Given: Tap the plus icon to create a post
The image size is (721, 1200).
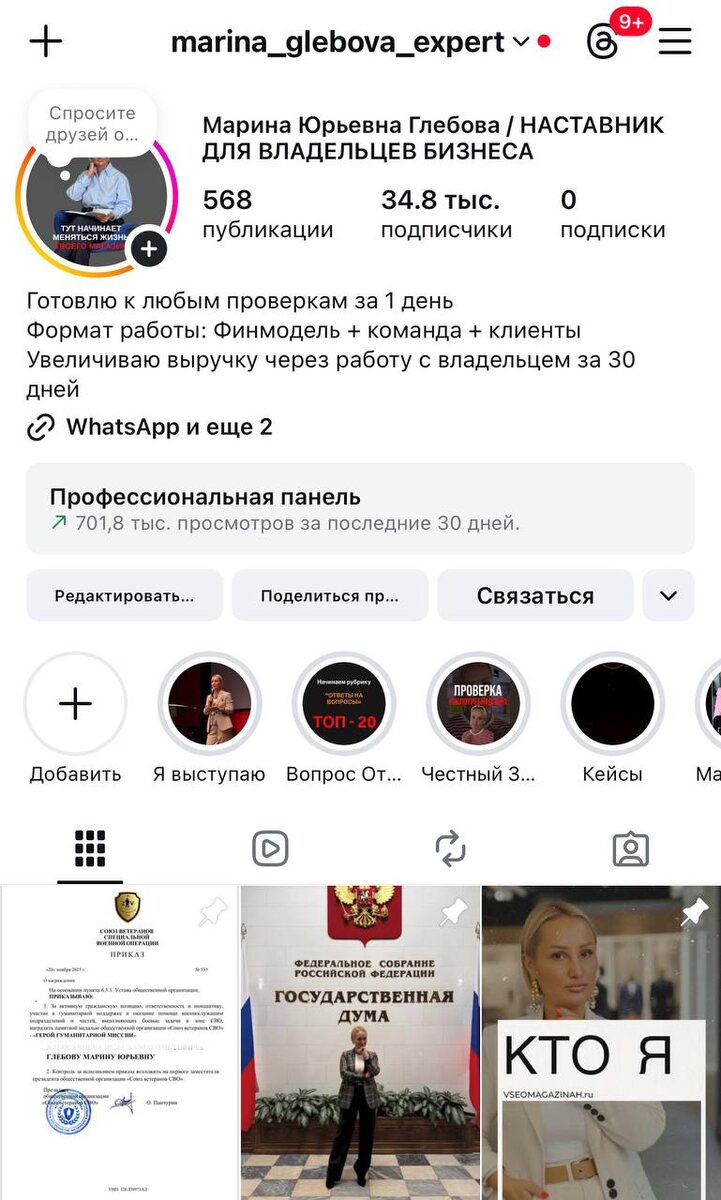Looking at the screenshot, I should [46, 41].
